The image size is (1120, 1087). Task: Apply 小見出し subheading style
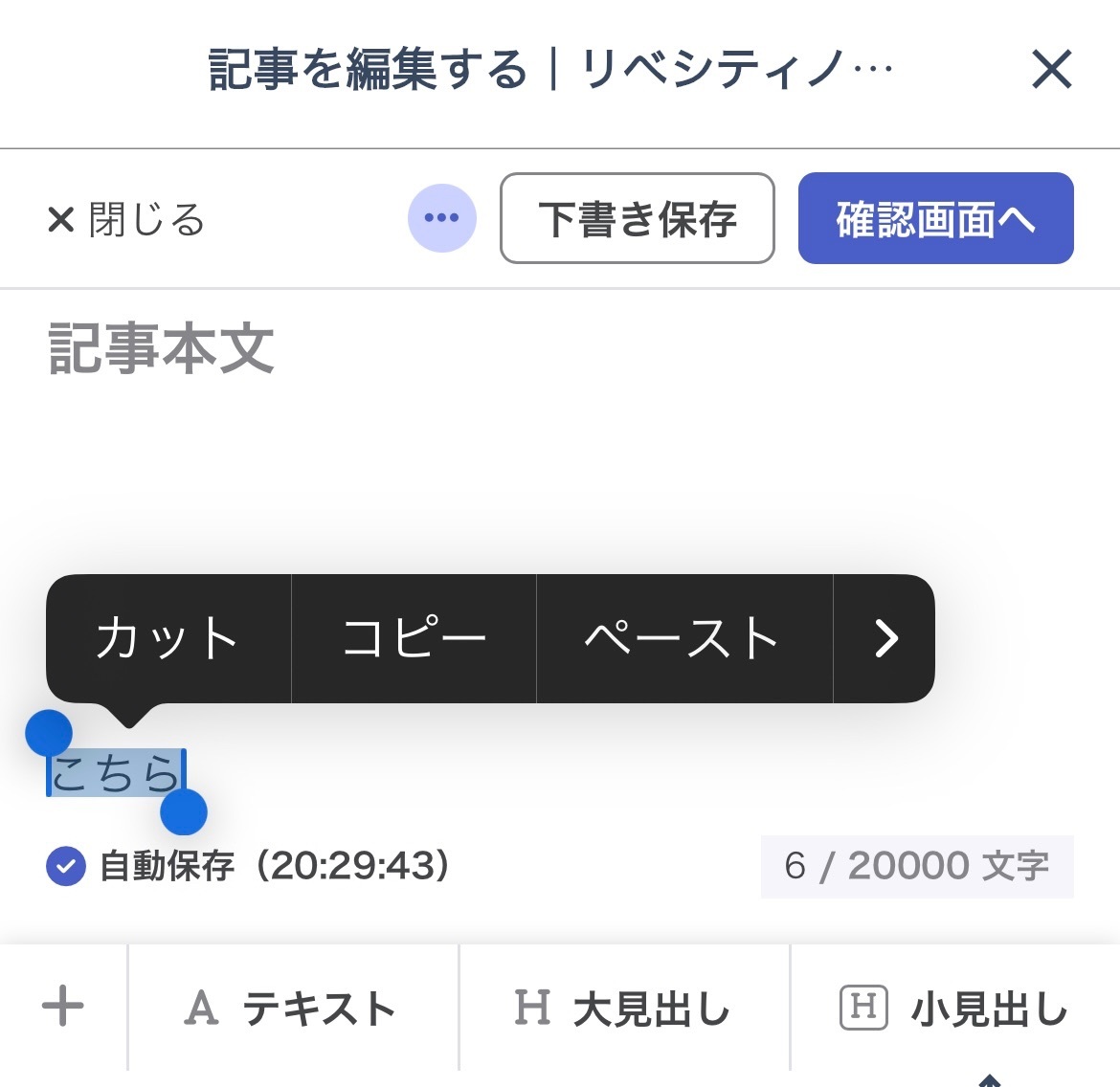click(955, 1007)
